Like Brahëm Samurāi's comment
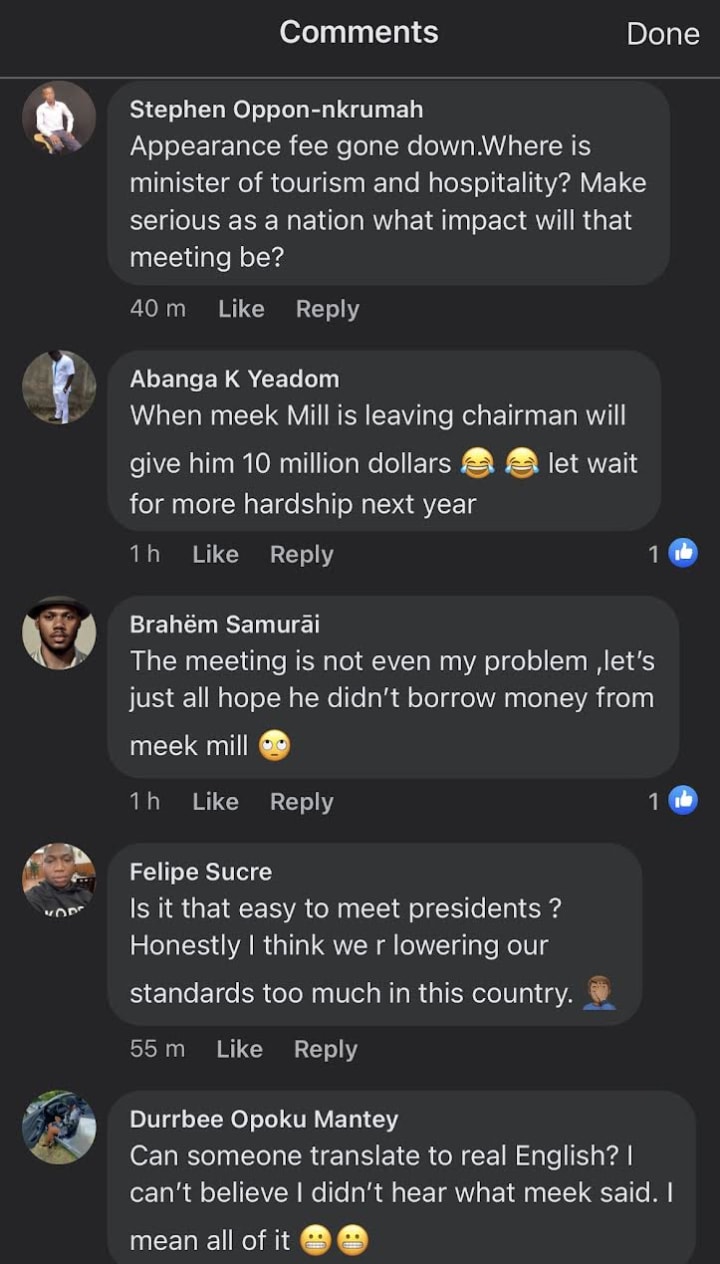The height and width of the screenshot is (1264, 720). 215,801
